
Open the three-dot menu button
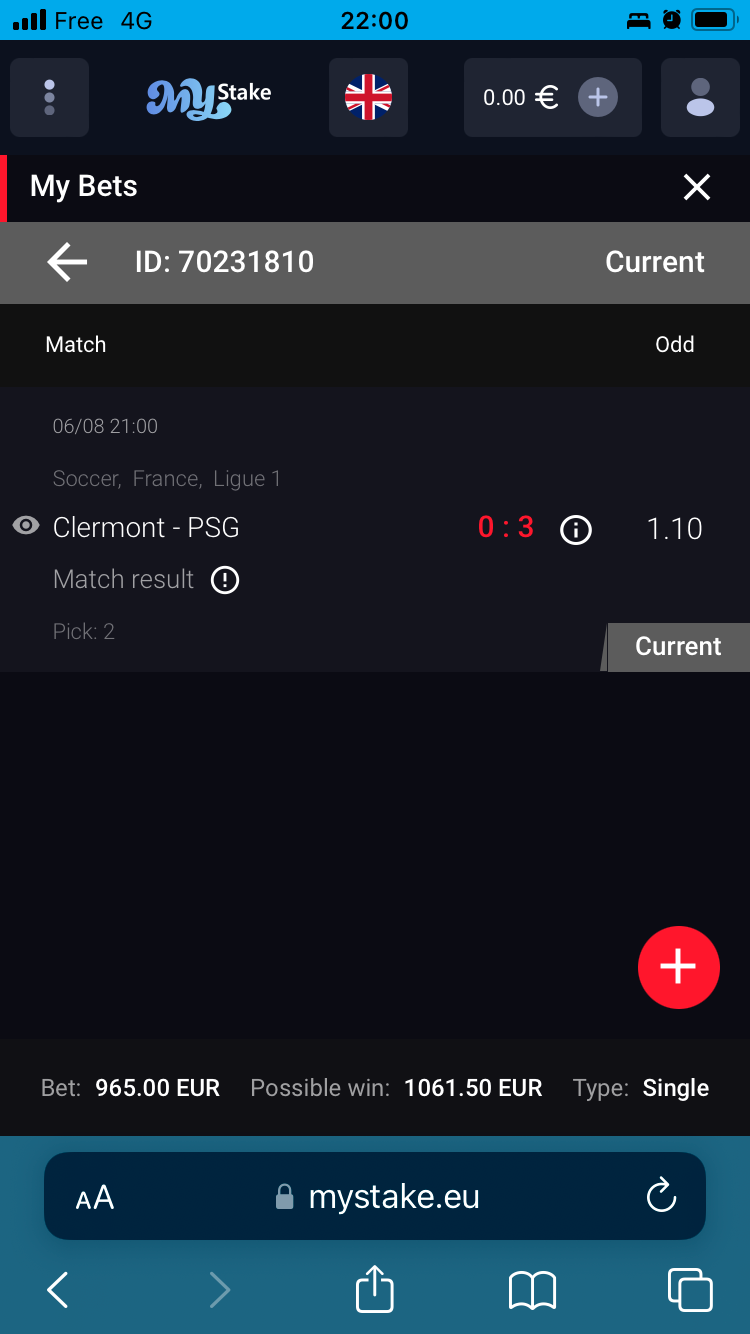click(x=49, y=97)
